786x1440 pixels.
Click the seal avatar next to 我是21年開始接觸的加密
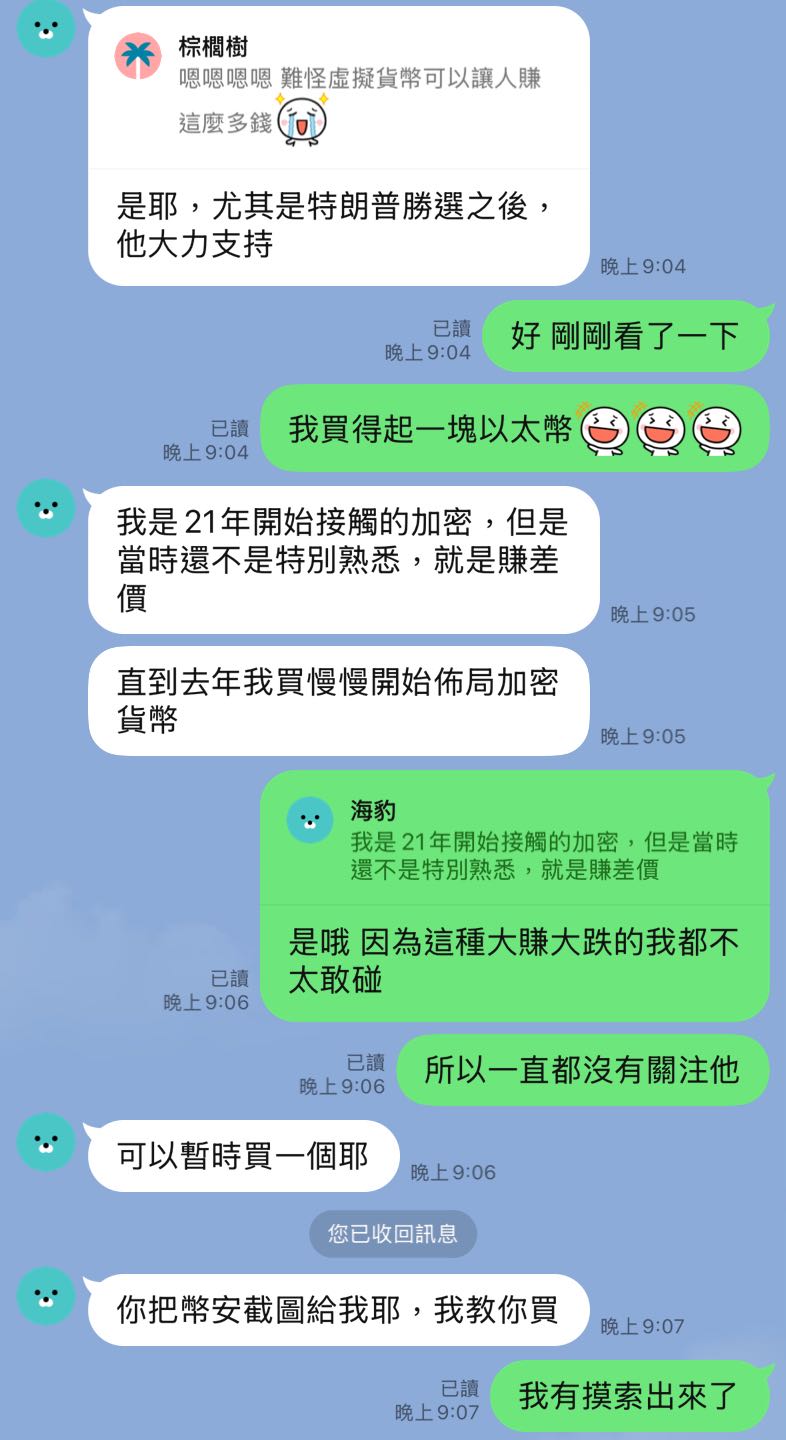(x=44, y=507)
